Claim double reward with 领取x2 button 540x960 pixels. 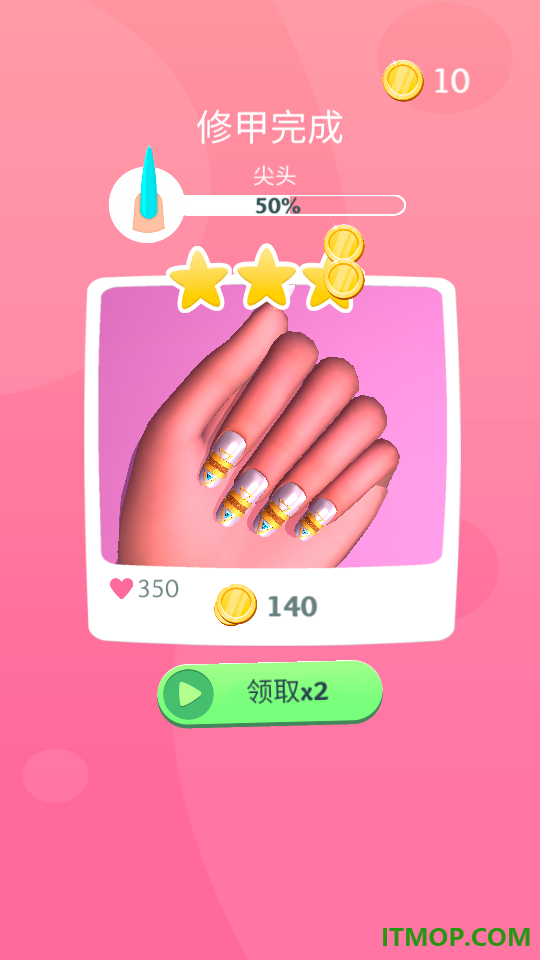pos(270,693)
